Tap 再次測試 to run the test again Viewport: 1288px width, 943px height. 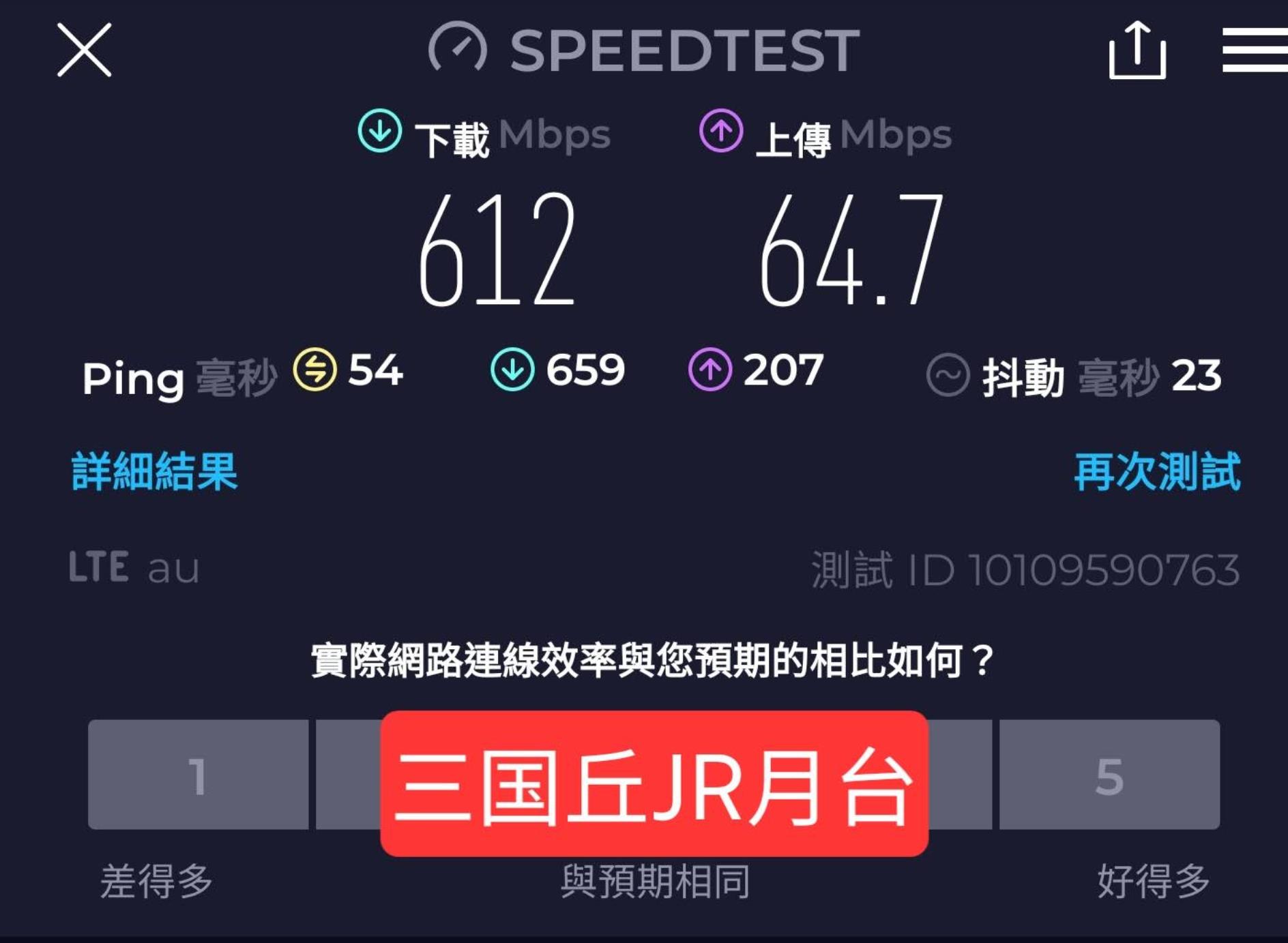click(x=1157, y=471)
